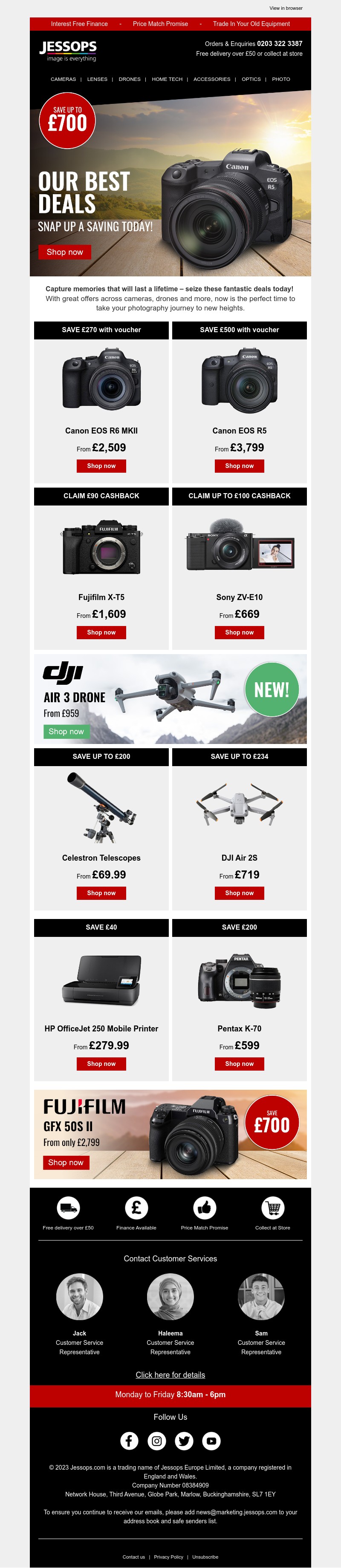The image size is (341, 1568).
Task: Shop now for Fujifilm X-T5
Action: (x=101, y=632)
